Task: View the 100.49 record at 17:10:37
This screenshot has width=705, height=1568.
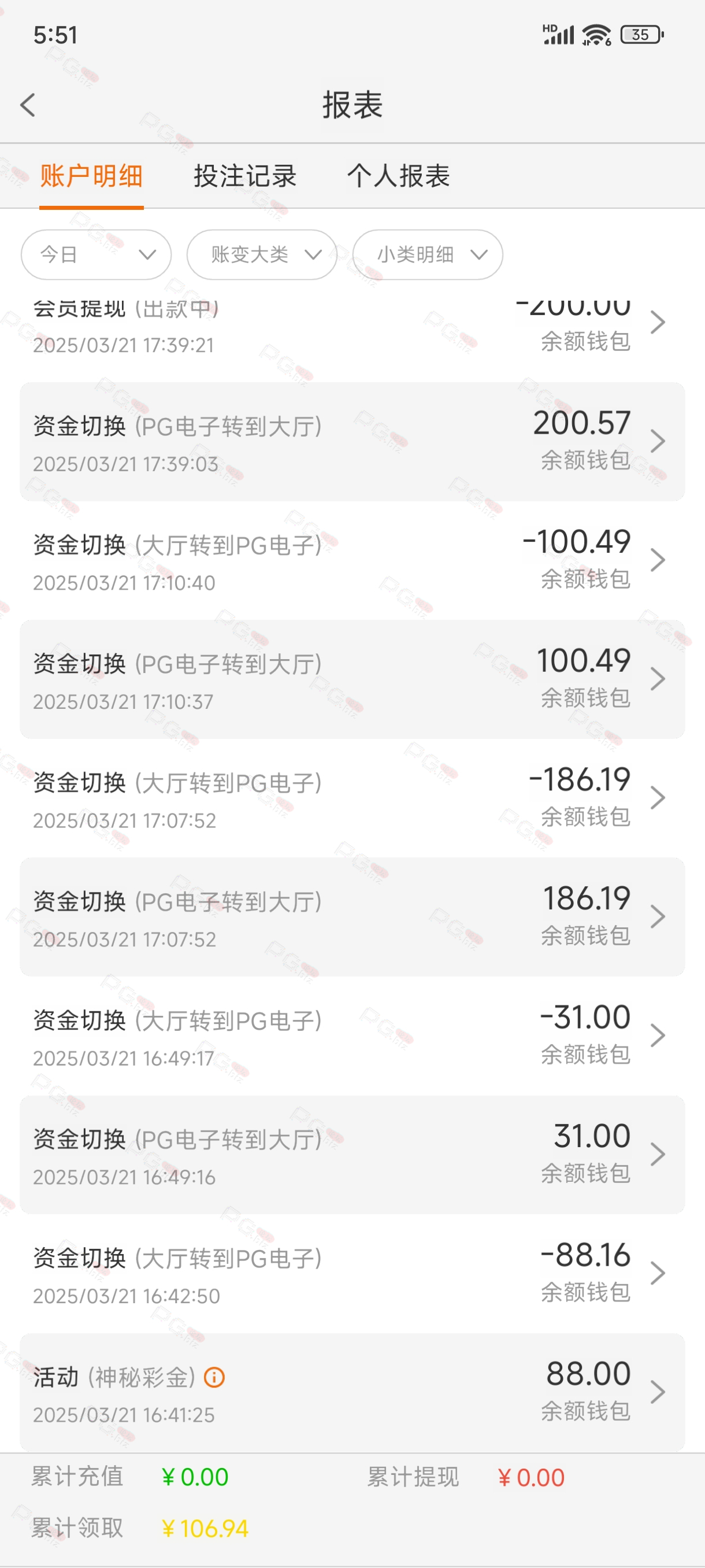Action: pos(352,679)
